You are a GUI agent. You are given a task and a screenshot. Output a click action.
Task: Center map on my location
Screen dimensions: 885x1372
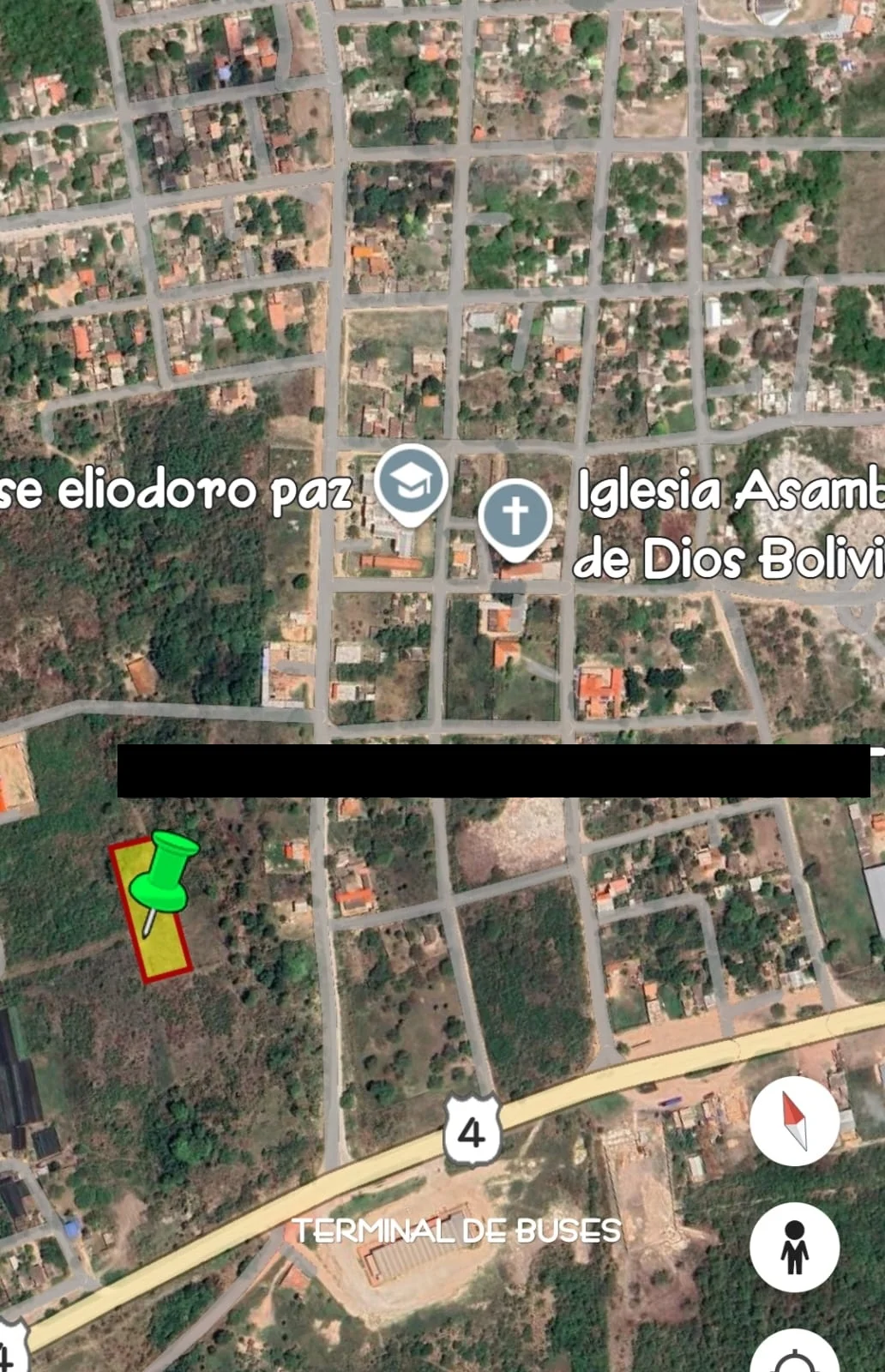tap(794, 1355)
